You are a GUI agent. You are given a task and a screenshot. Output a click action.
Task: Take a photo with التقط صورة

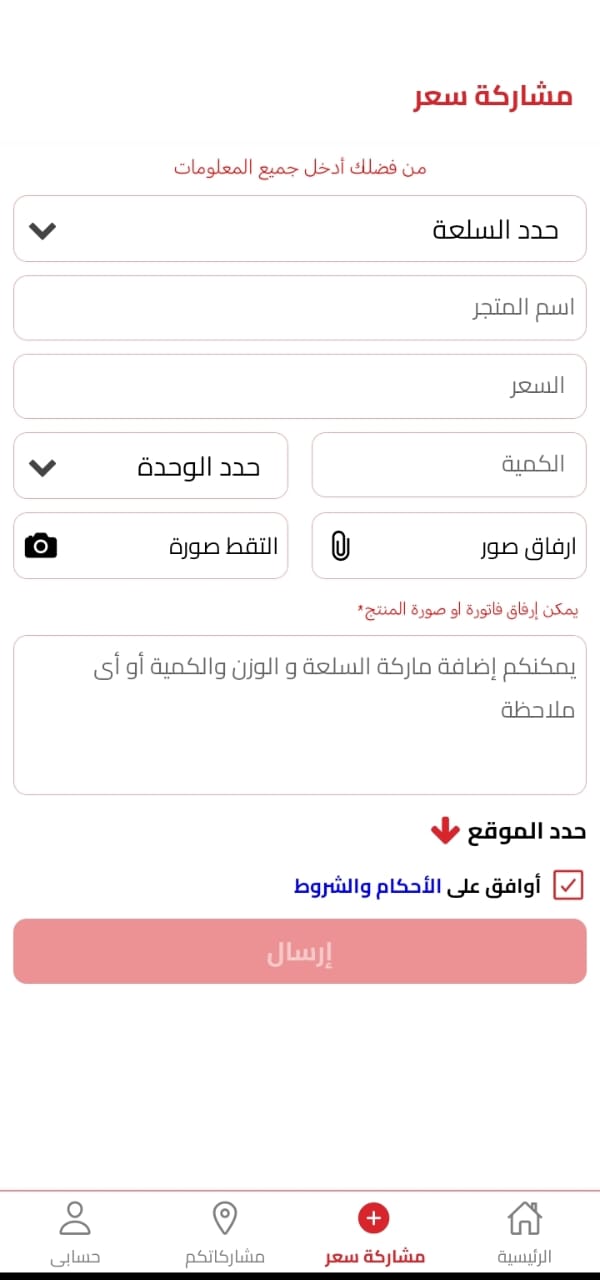(x=150, y=545)
